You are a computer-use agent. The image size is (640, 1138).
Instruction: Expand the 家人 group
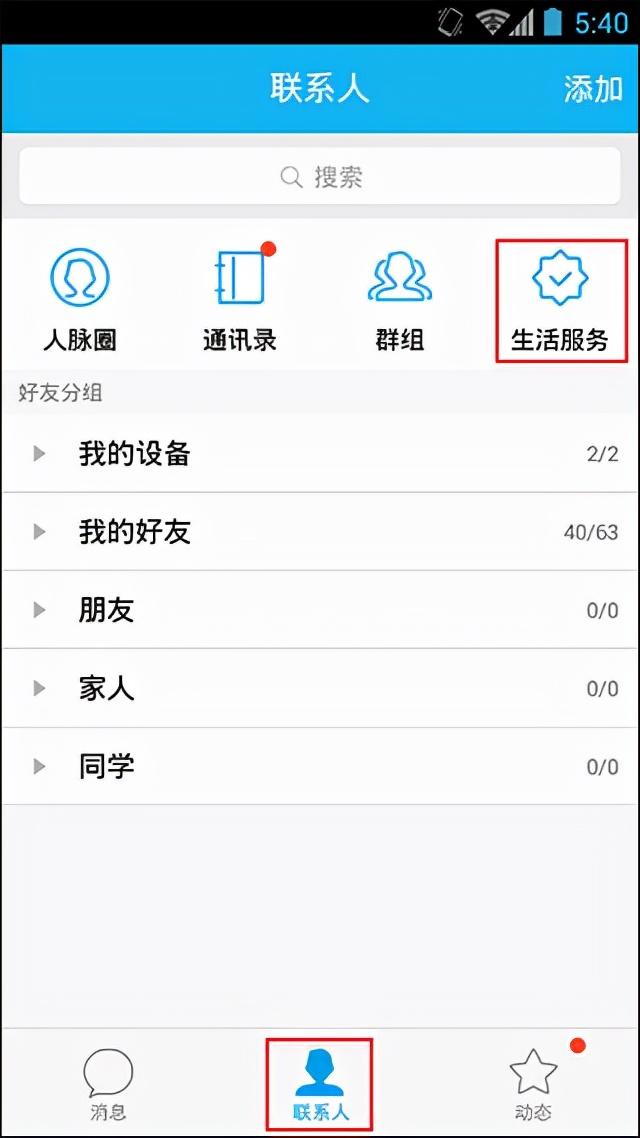pyautogui.click(x=320, y=689)
